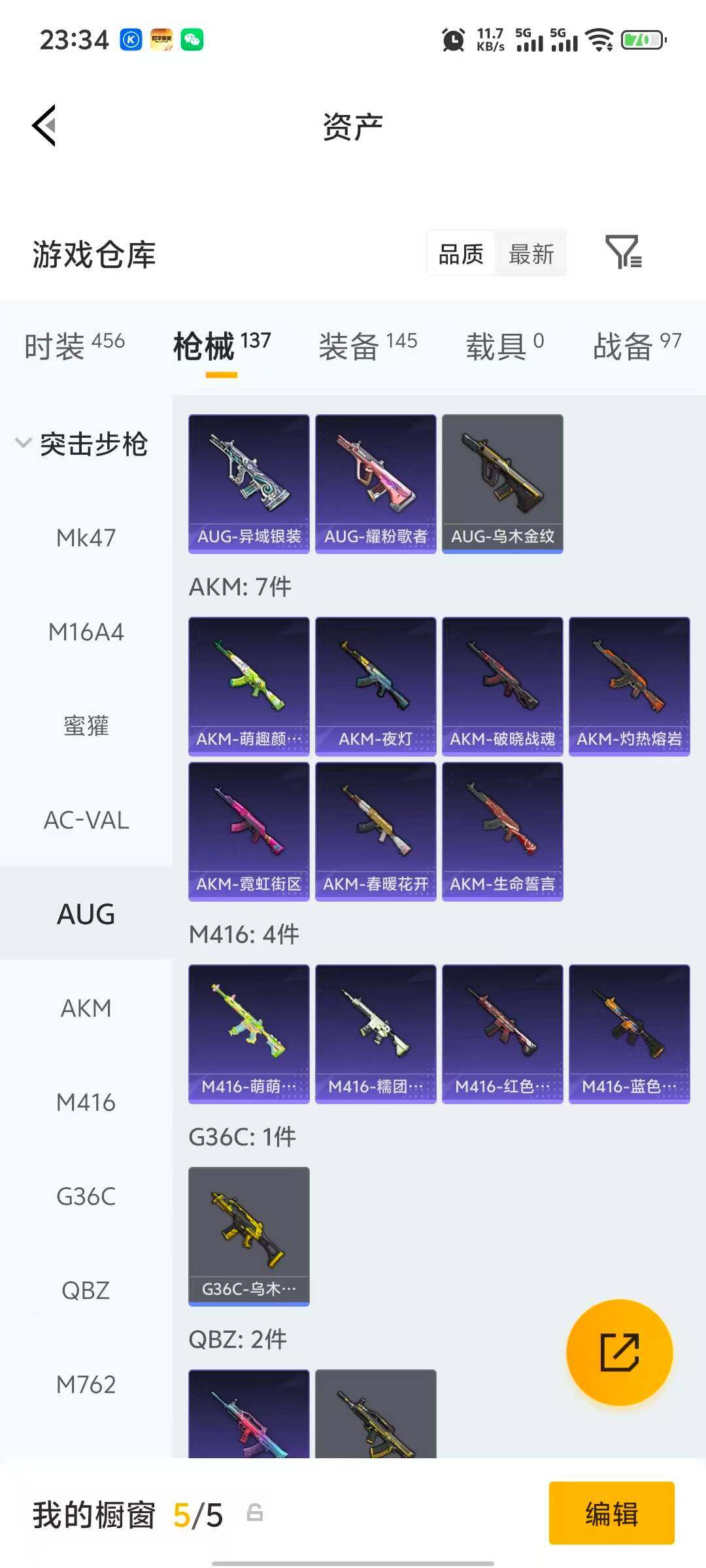Select M762 in the weapon list
The image size is (706, 1568).
click(x=86, y=1384)
